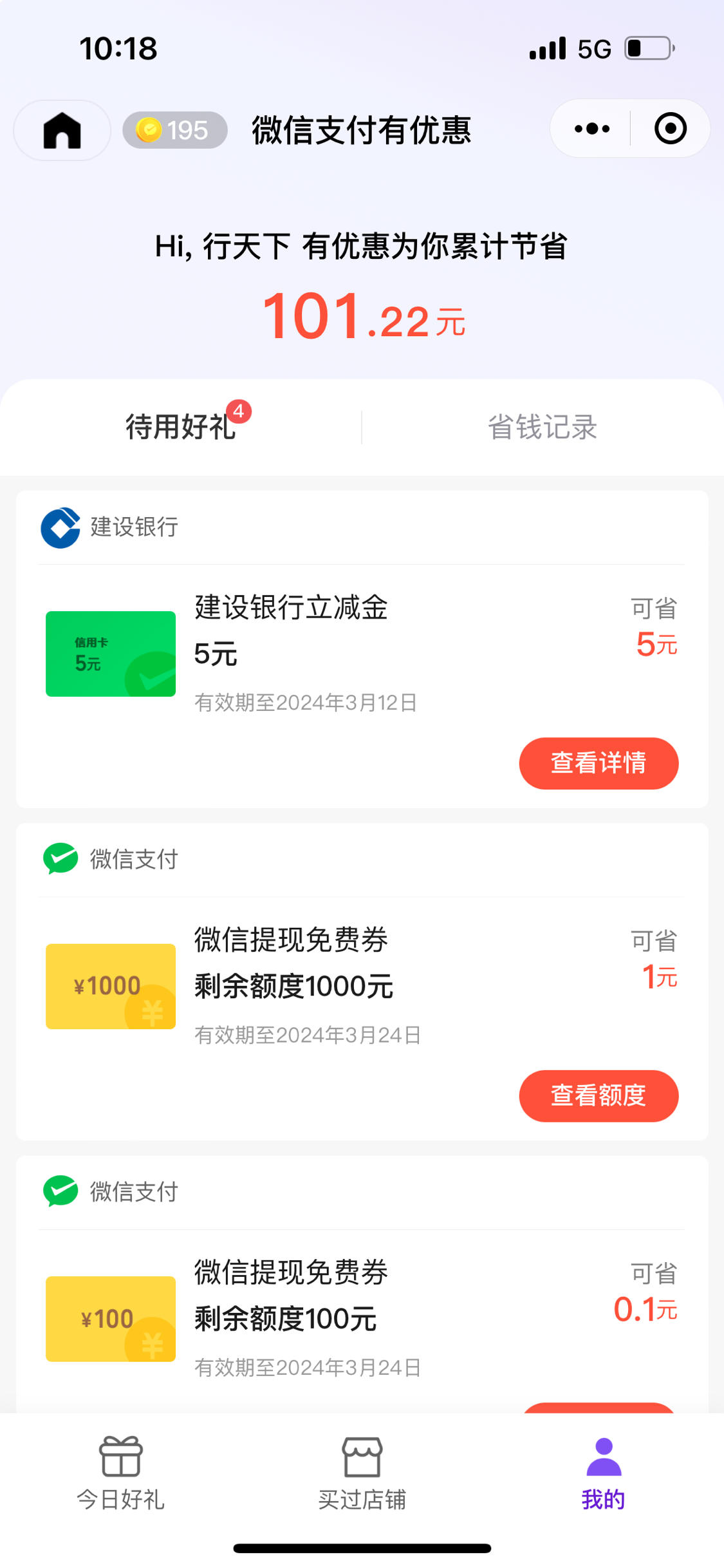The image size is (724, 1568).
Task: Open the 195 gold coins badge
Action: click(x=175, y=130)
